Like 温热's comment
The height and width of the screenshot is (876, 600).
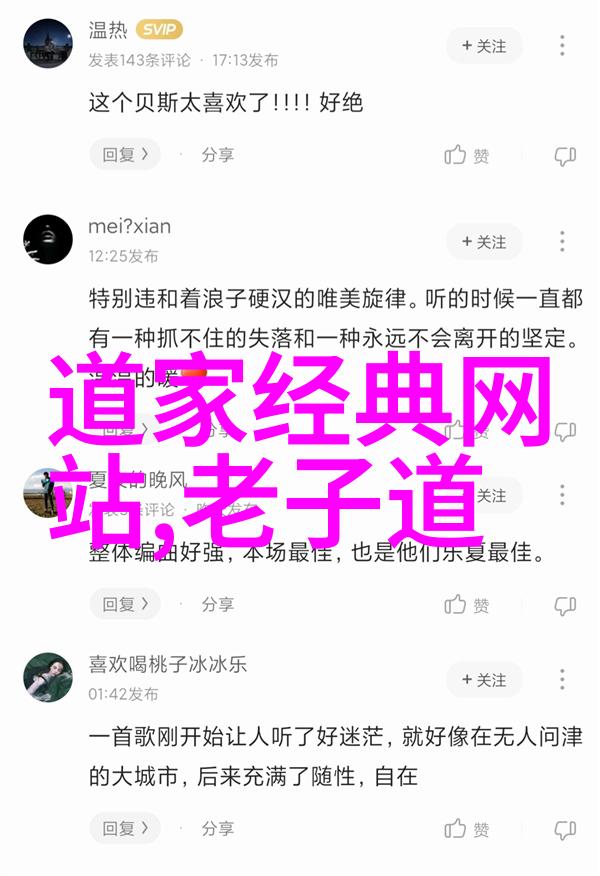[466, 155]
